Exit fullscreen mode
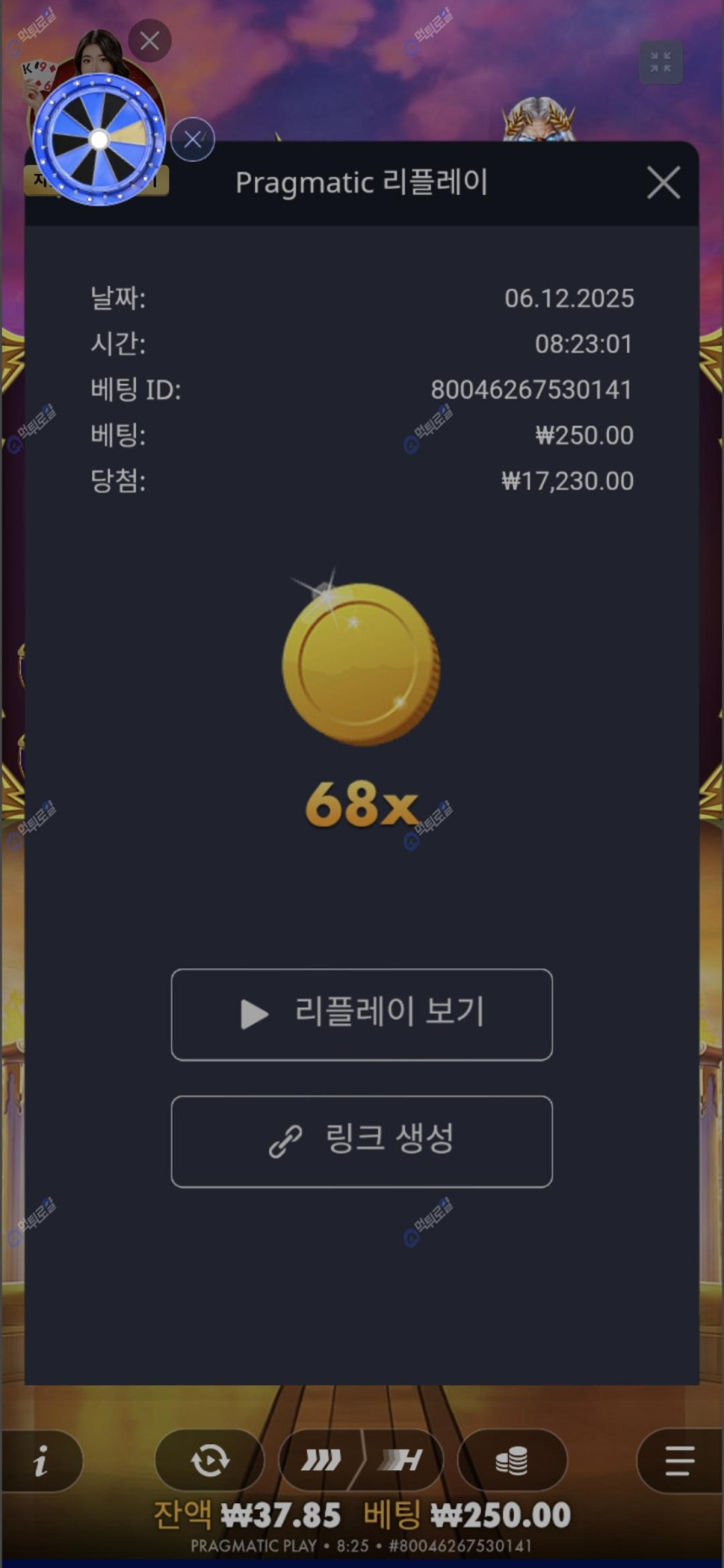Viewport: 724px width, 1568px height. [661, 62]
